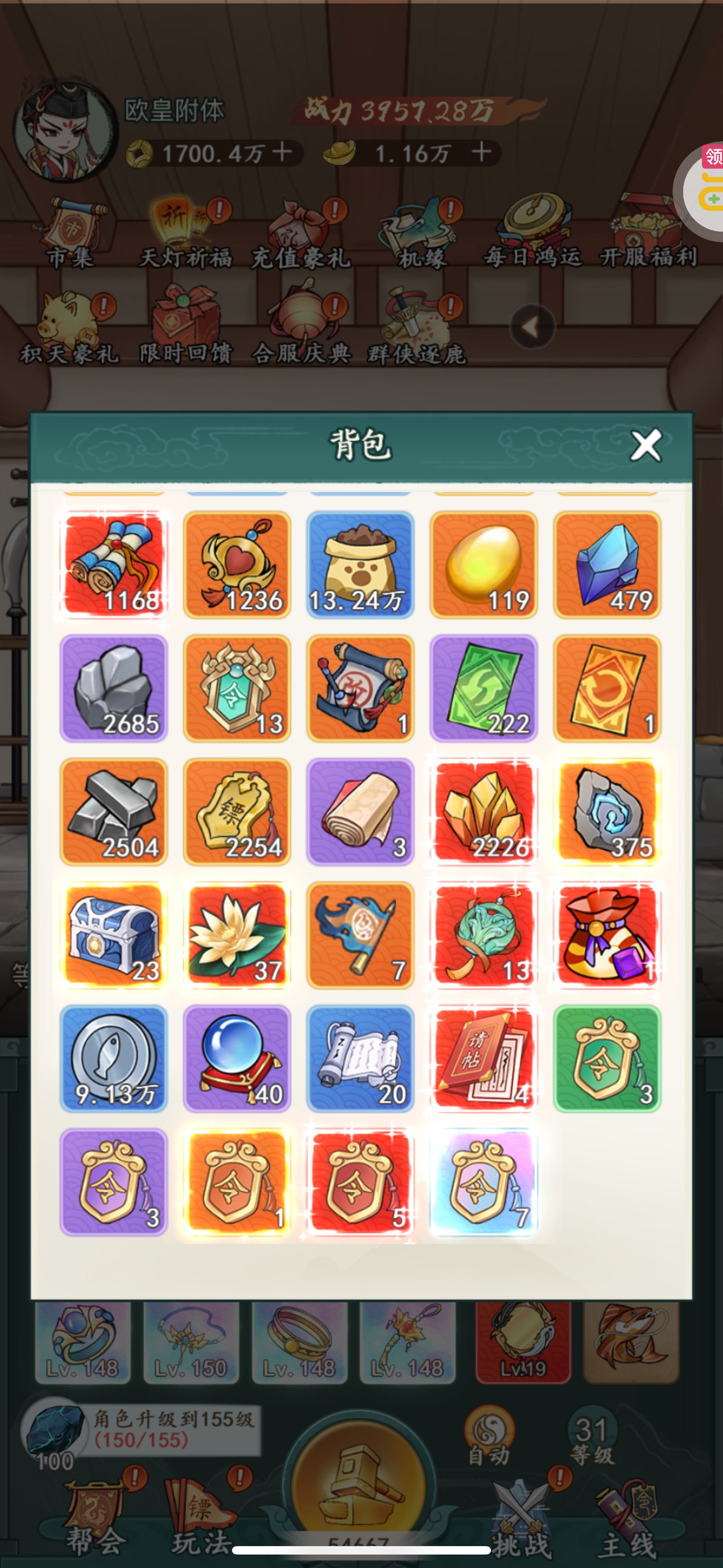Choose the blue crystal item 479
The height and width of the screenshot is (1568, 723).
[x=608, y=565]
